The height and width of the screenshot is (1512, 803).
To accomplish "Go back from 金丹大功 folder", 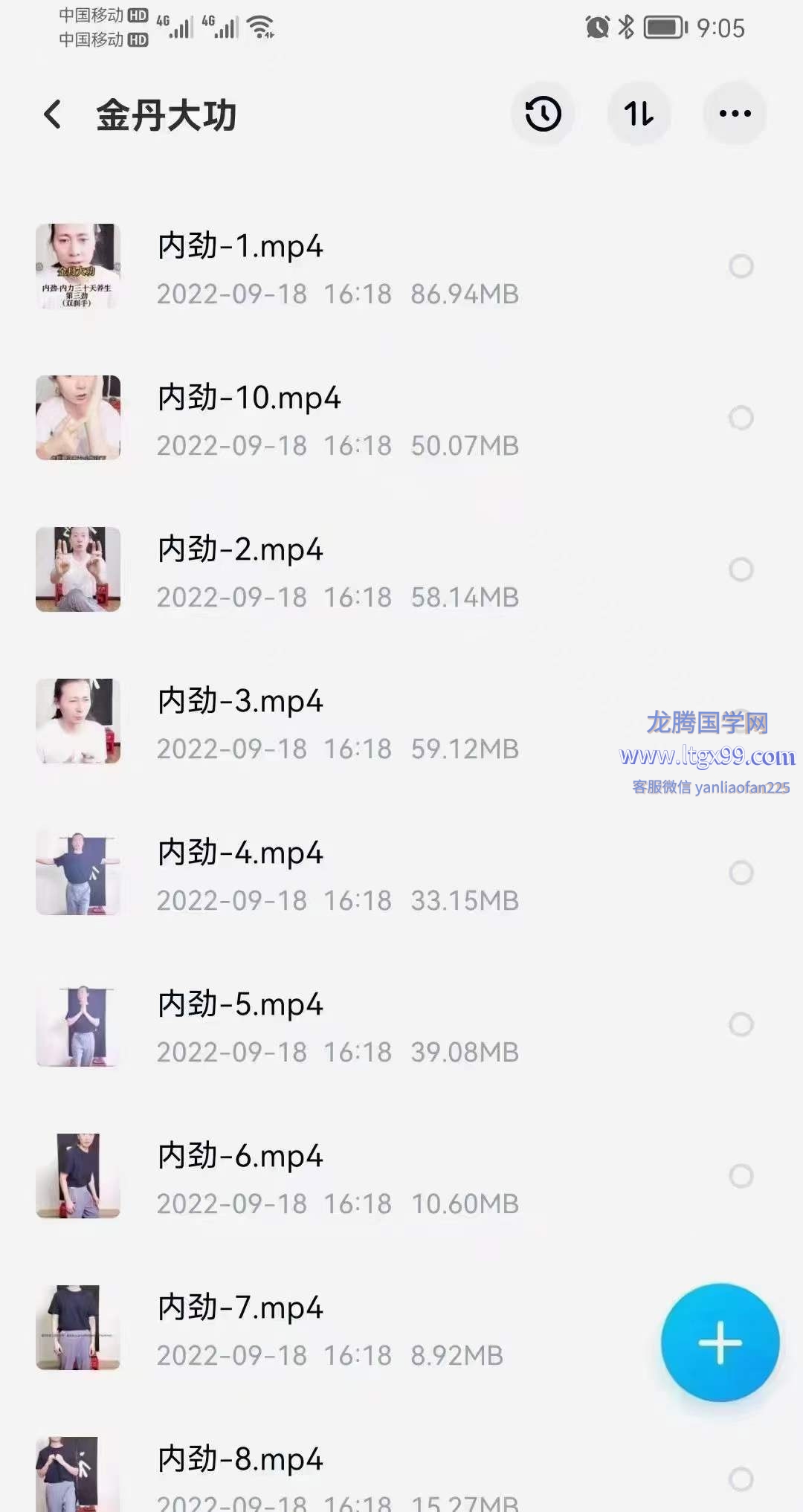I will (x=53, y=115).
